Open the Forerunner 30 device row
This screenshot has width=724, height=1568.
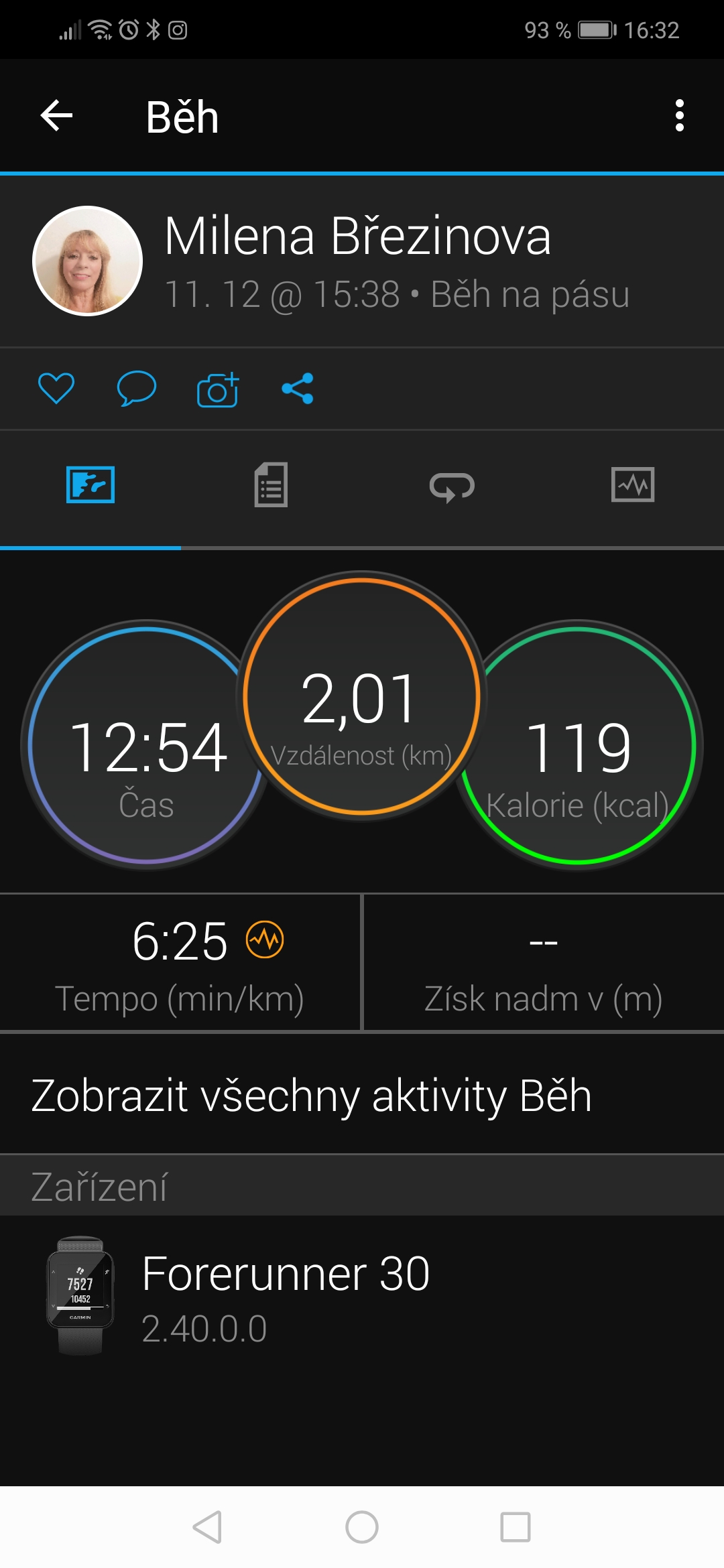pyautogui.click(x=362, y=1296)
